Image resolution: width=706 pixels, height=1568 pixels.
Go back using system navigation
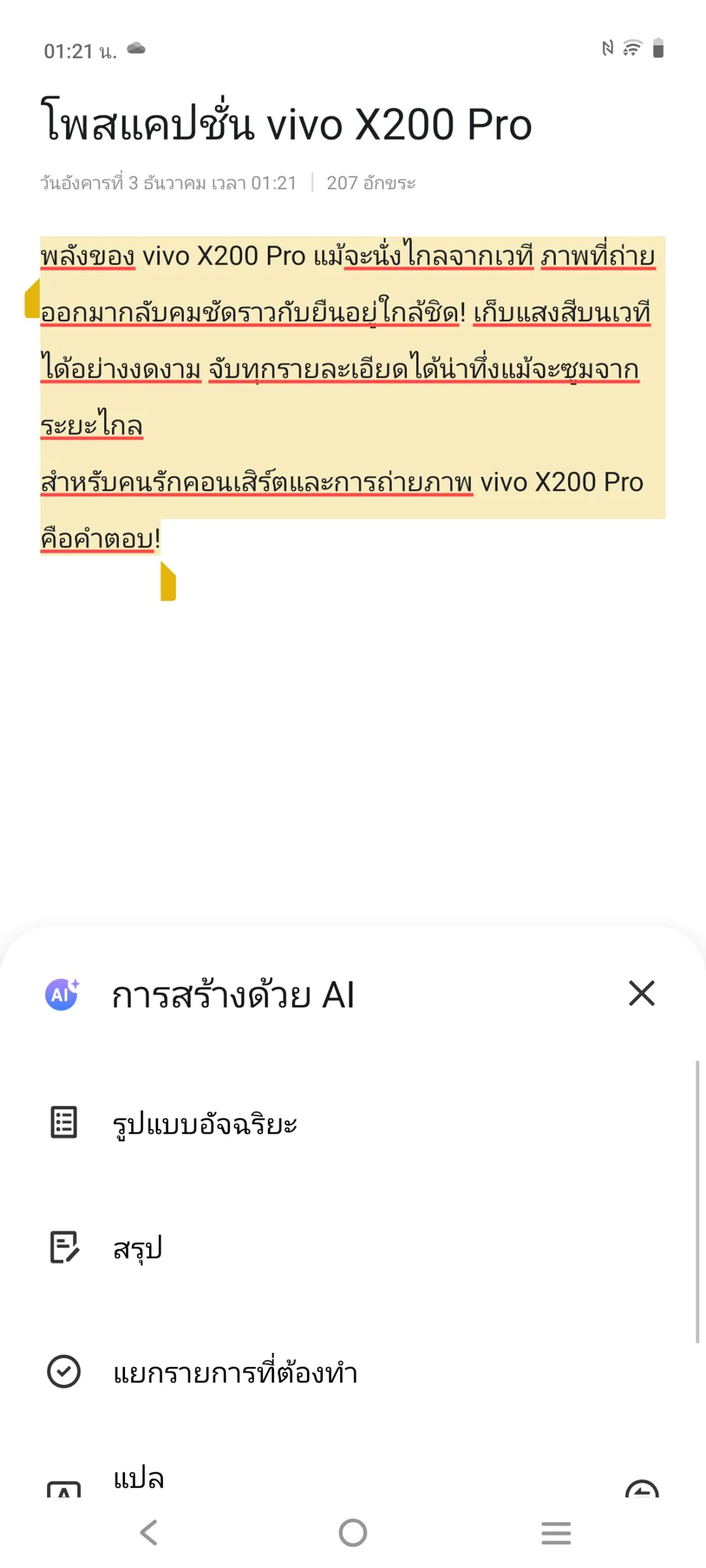149,1532
